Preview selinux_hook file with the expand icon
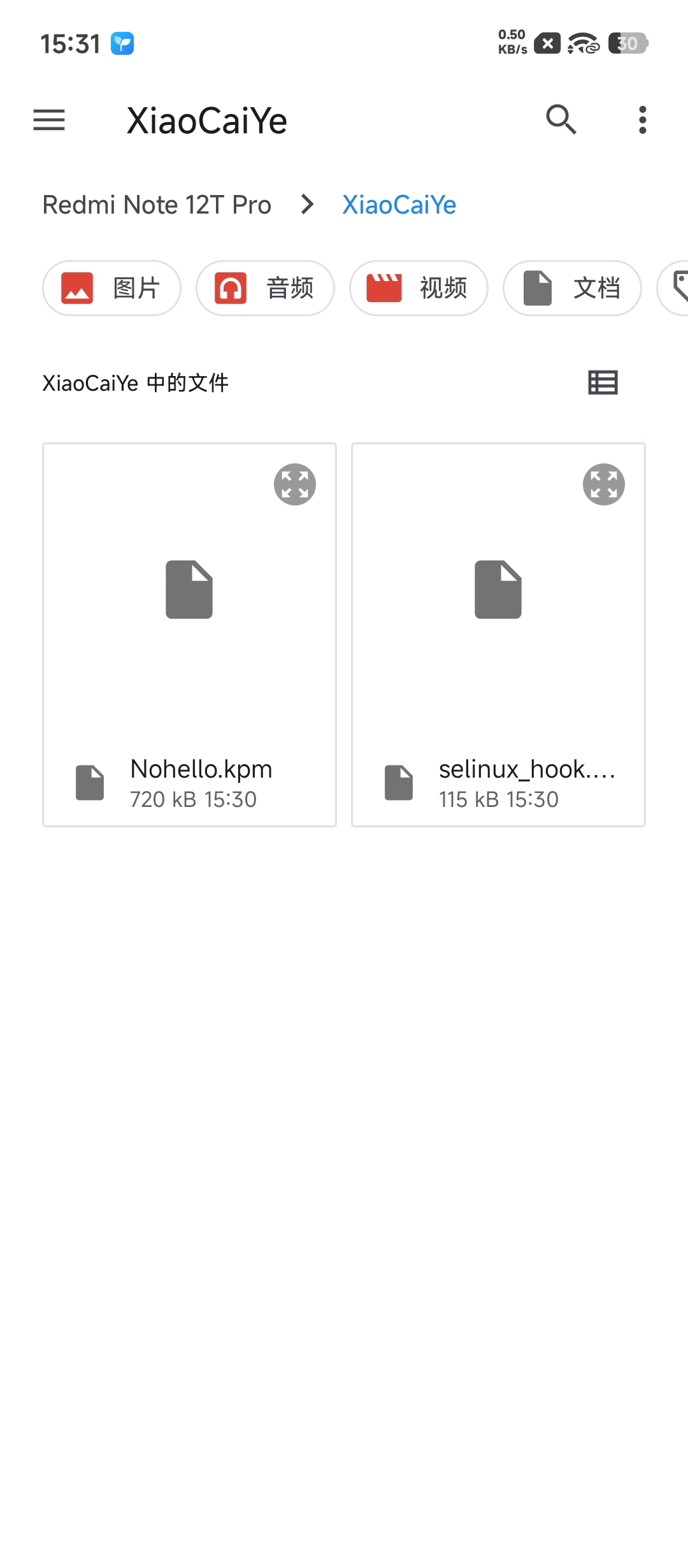Screen dimensions: 688x1568 coord(604,484)
